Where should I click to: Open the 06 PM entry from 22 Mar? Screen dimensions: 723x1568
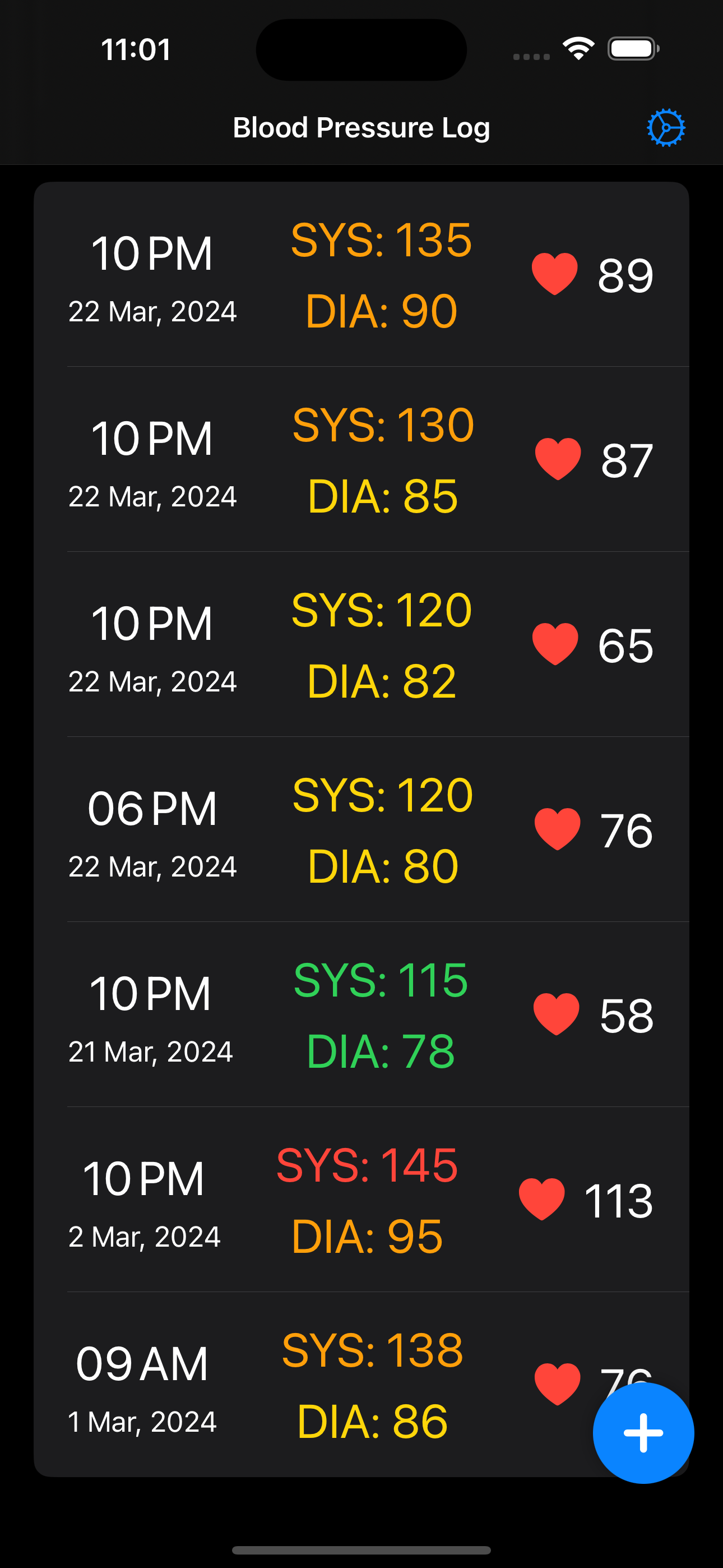pyautogui.click(x=361, y=830)
